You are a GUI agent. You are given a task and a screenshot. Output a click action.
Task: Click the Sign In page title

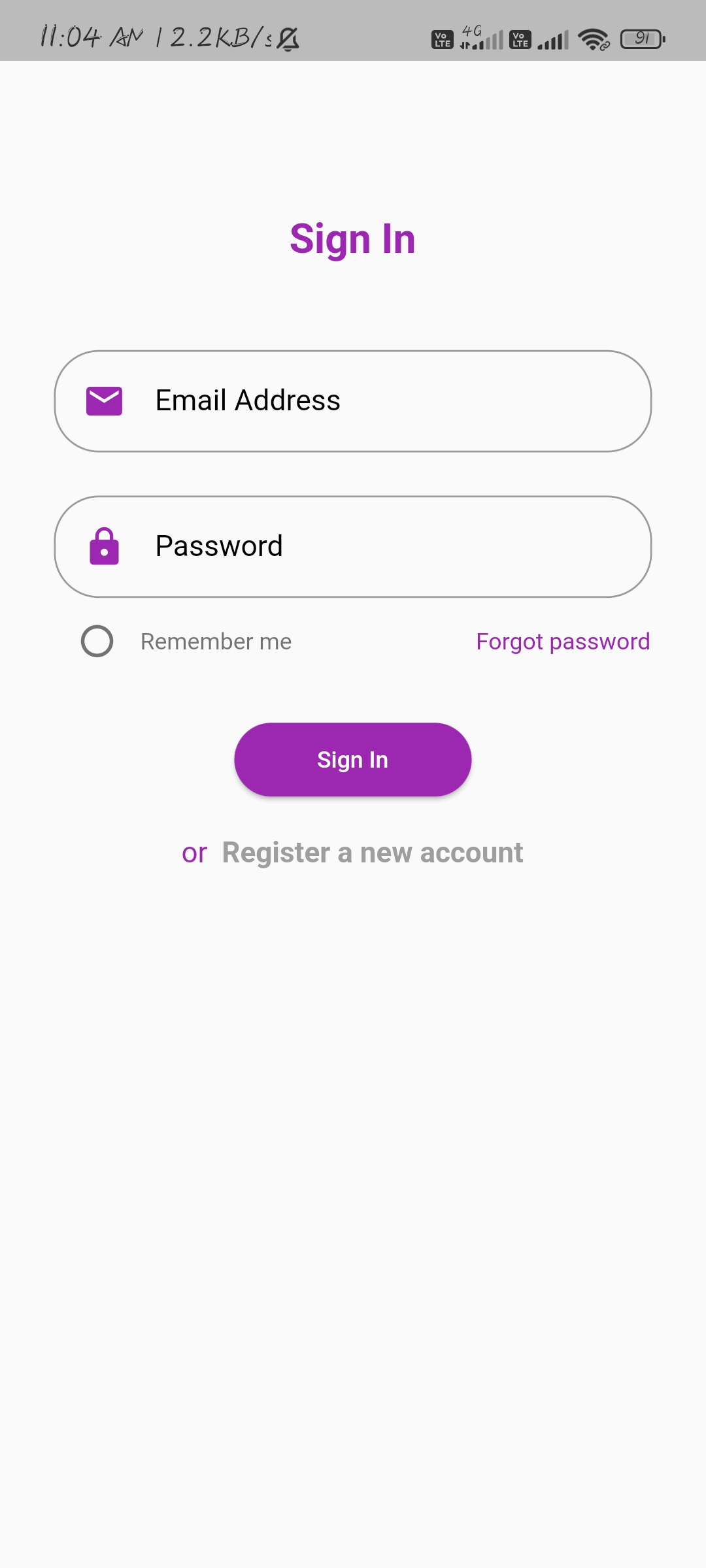(x=353, y=238)
